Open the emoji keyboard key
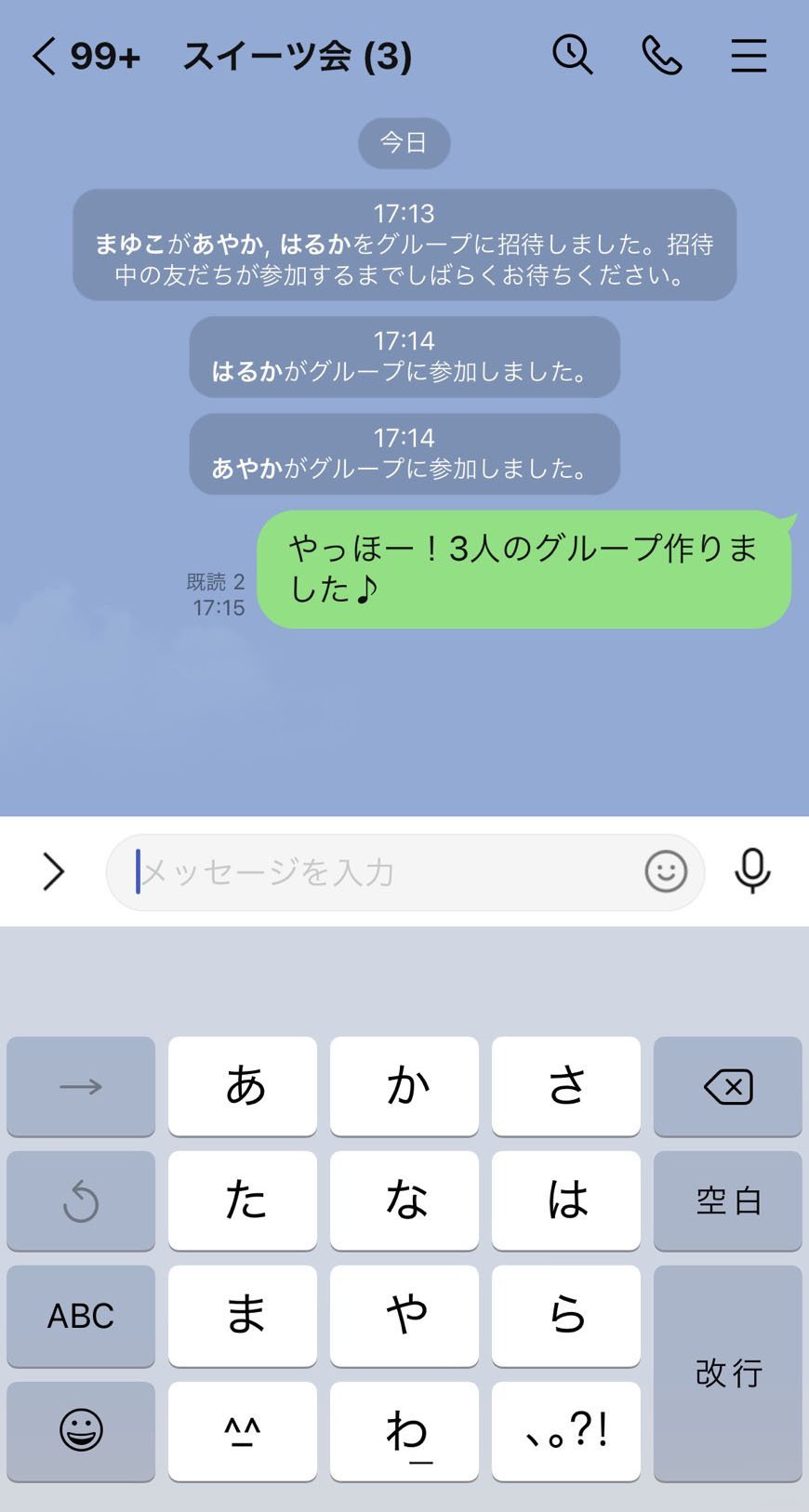 click(80, 1431)
